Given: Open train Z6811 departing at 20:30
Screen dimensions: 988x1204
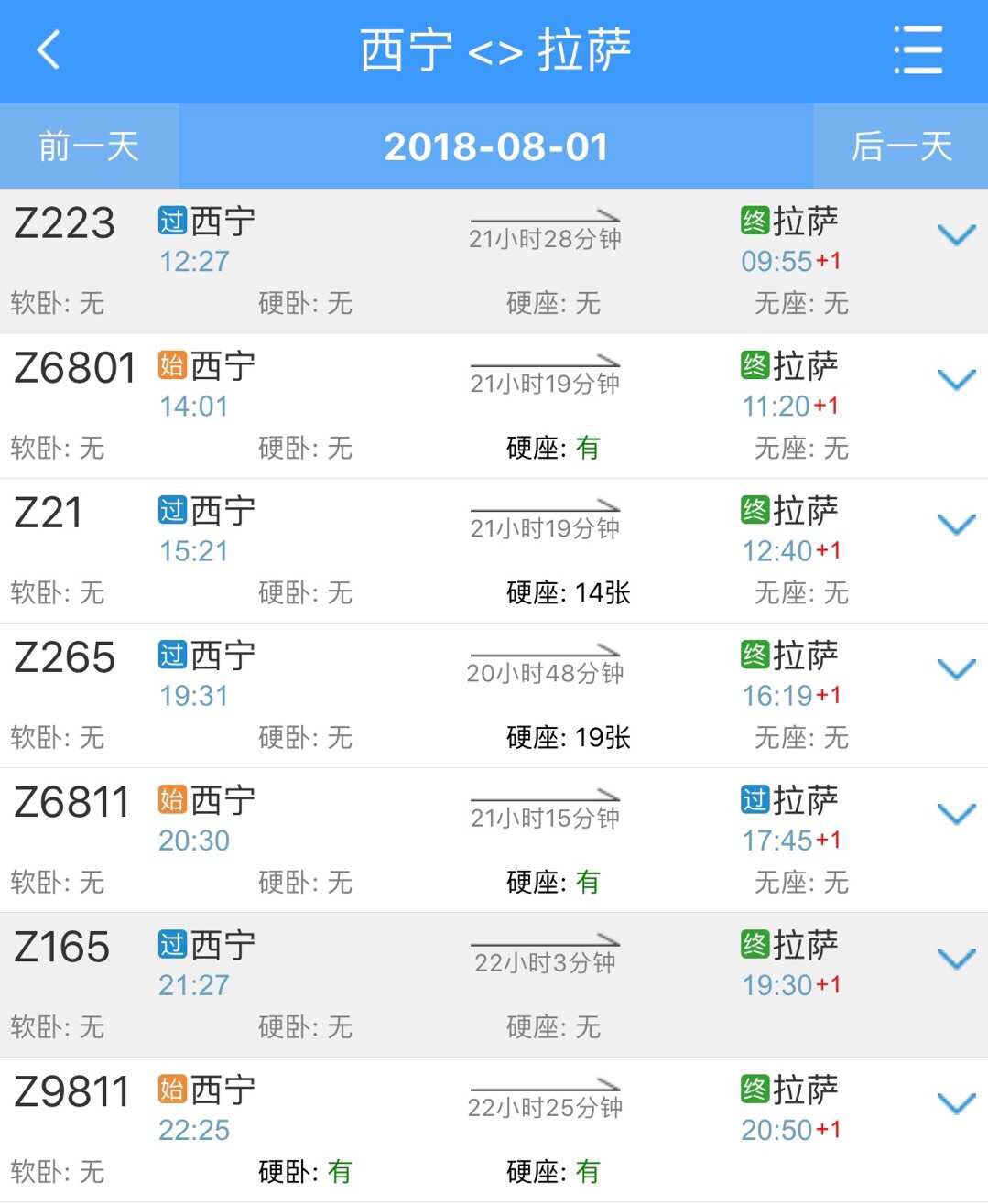Looking at the screenshot, I should [x=71, y=802].
